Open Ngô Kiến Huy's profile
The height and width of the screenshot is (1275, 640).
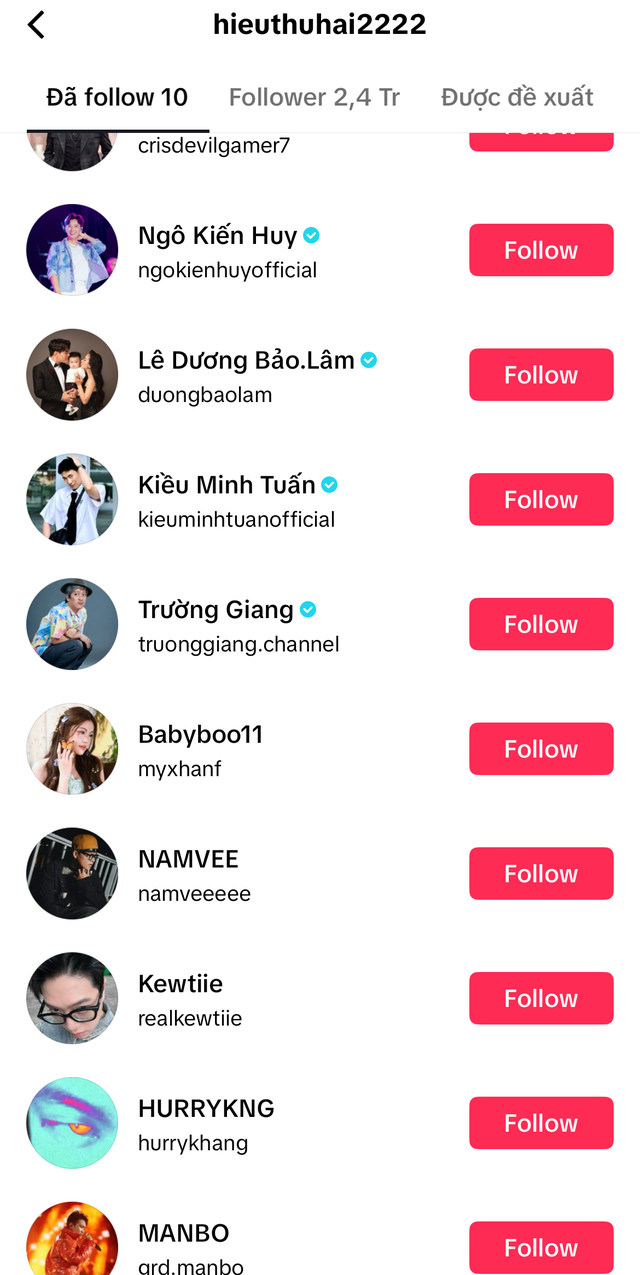tap(217, 237)
